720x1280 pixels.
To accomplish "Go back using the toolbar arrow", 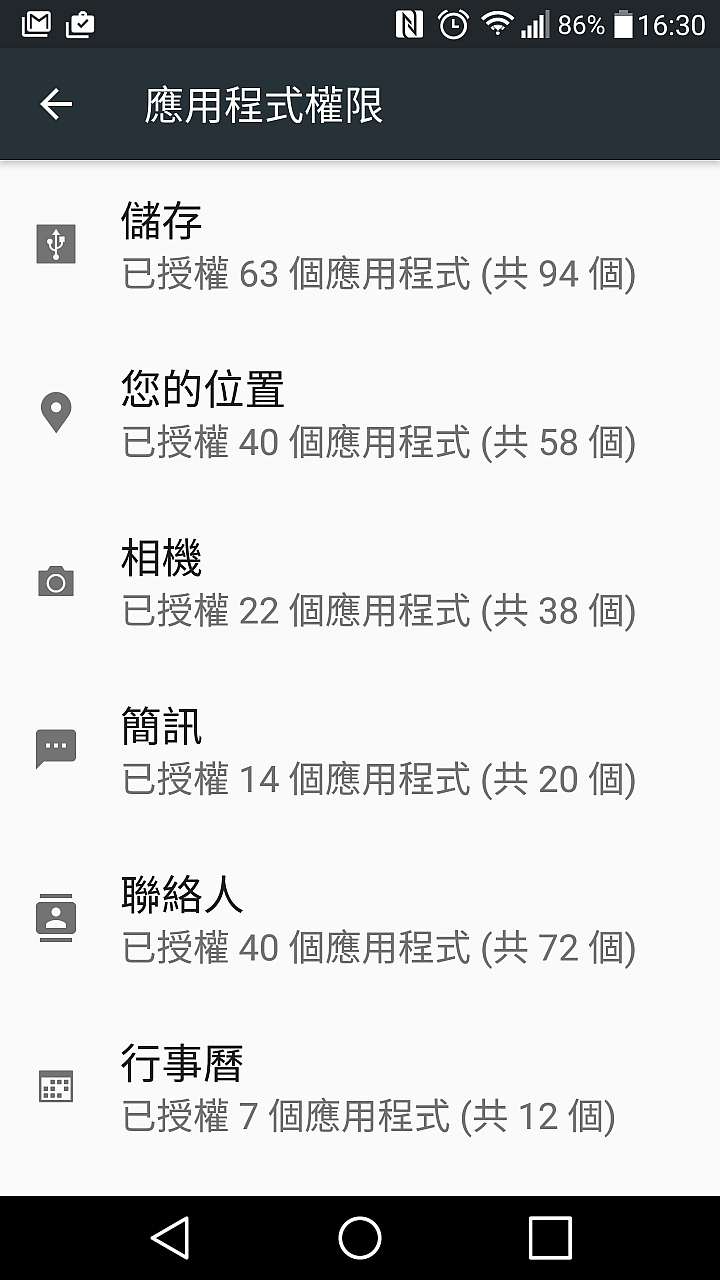I will tap(56, 104).
